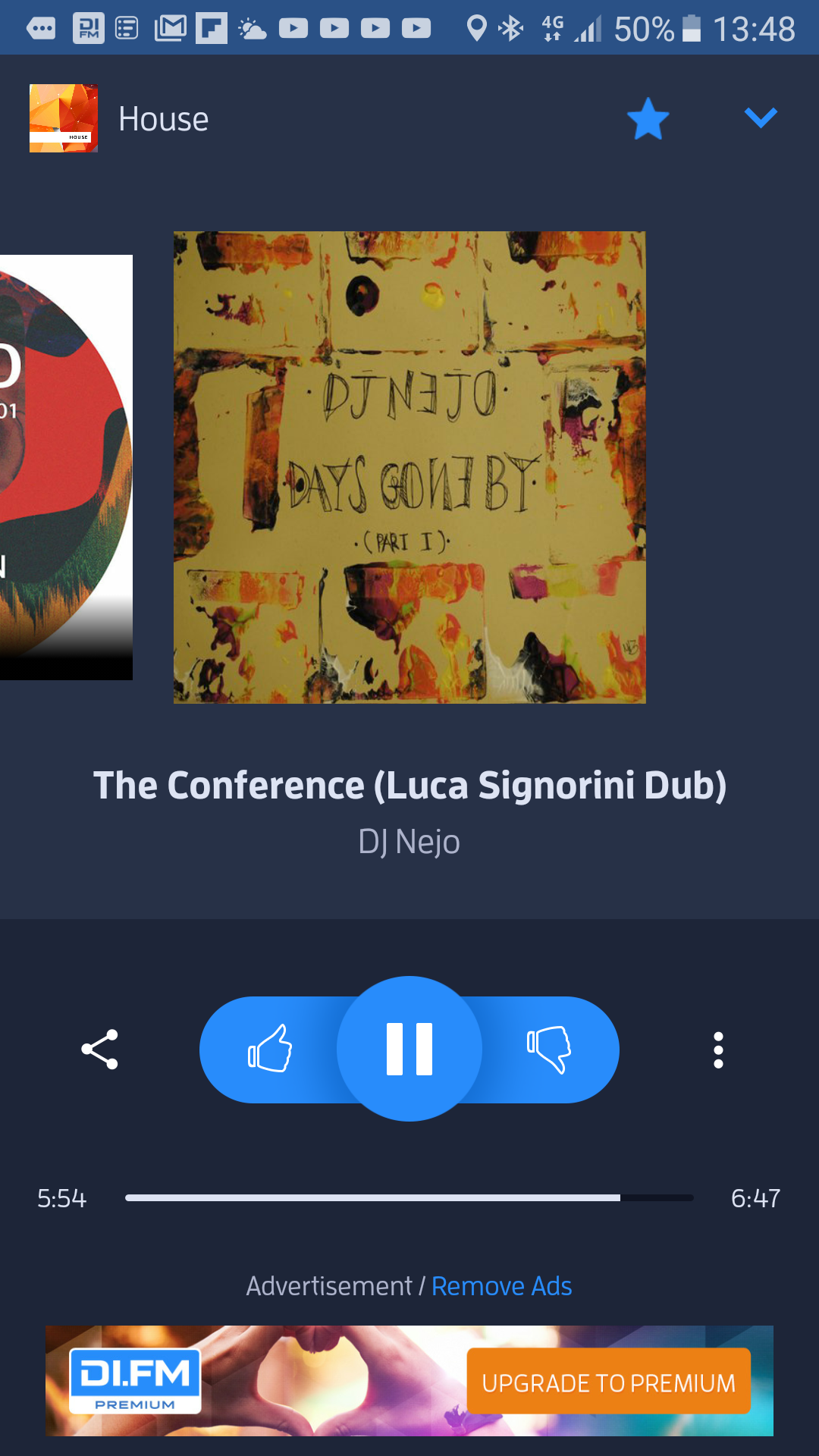The width and height of the screenshot is (819, 1456).
Task: Collapse the player with the down chevron
Action: pyautogui.click(x=761, y=118)
